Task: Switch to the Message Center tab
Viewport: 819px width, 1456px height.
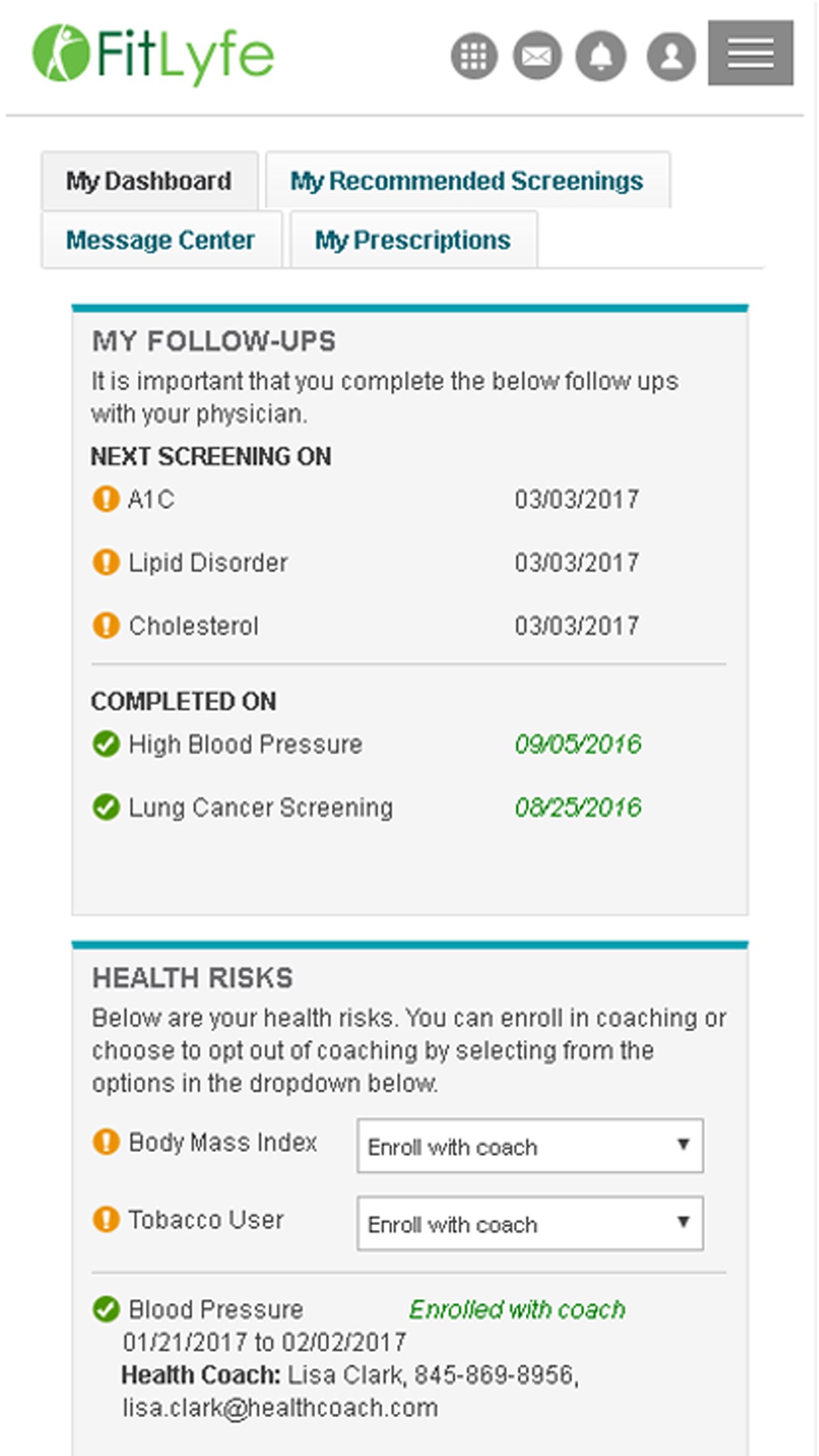Action: 161,240
